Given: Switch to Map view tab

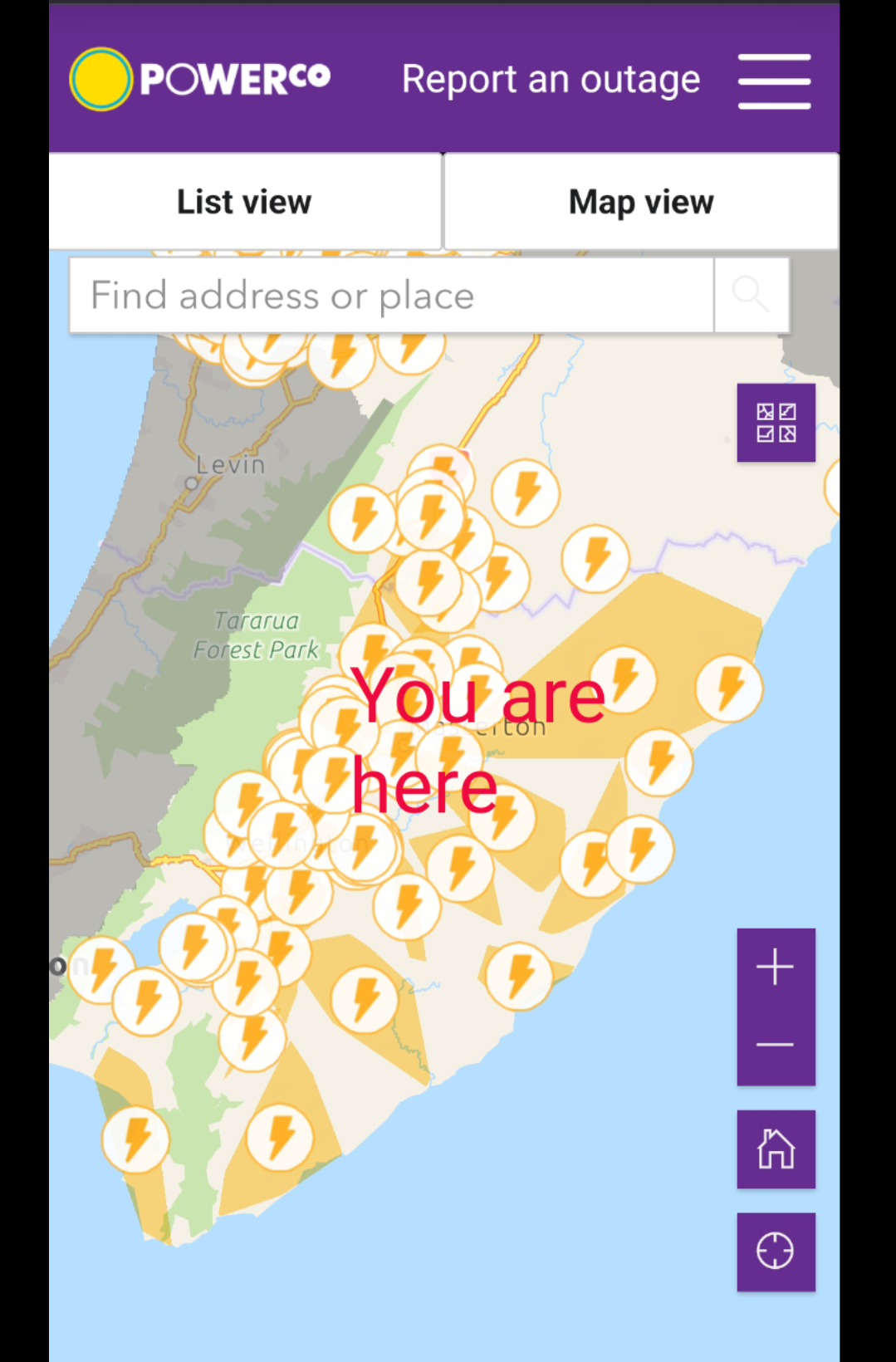Looking at the screenshot, I should coord(641,202).
